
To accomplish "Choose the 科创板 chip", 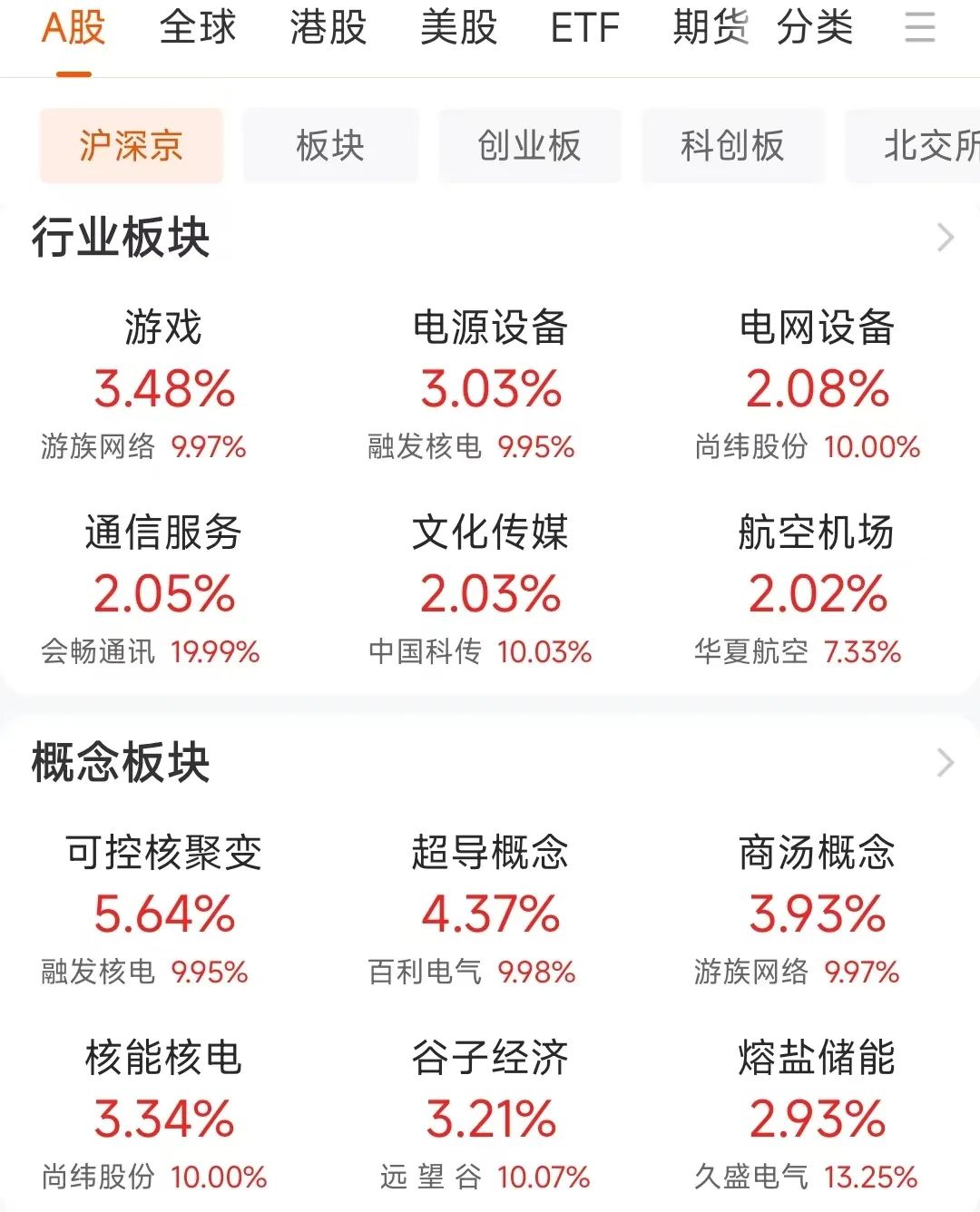I will tap(732, 146).
